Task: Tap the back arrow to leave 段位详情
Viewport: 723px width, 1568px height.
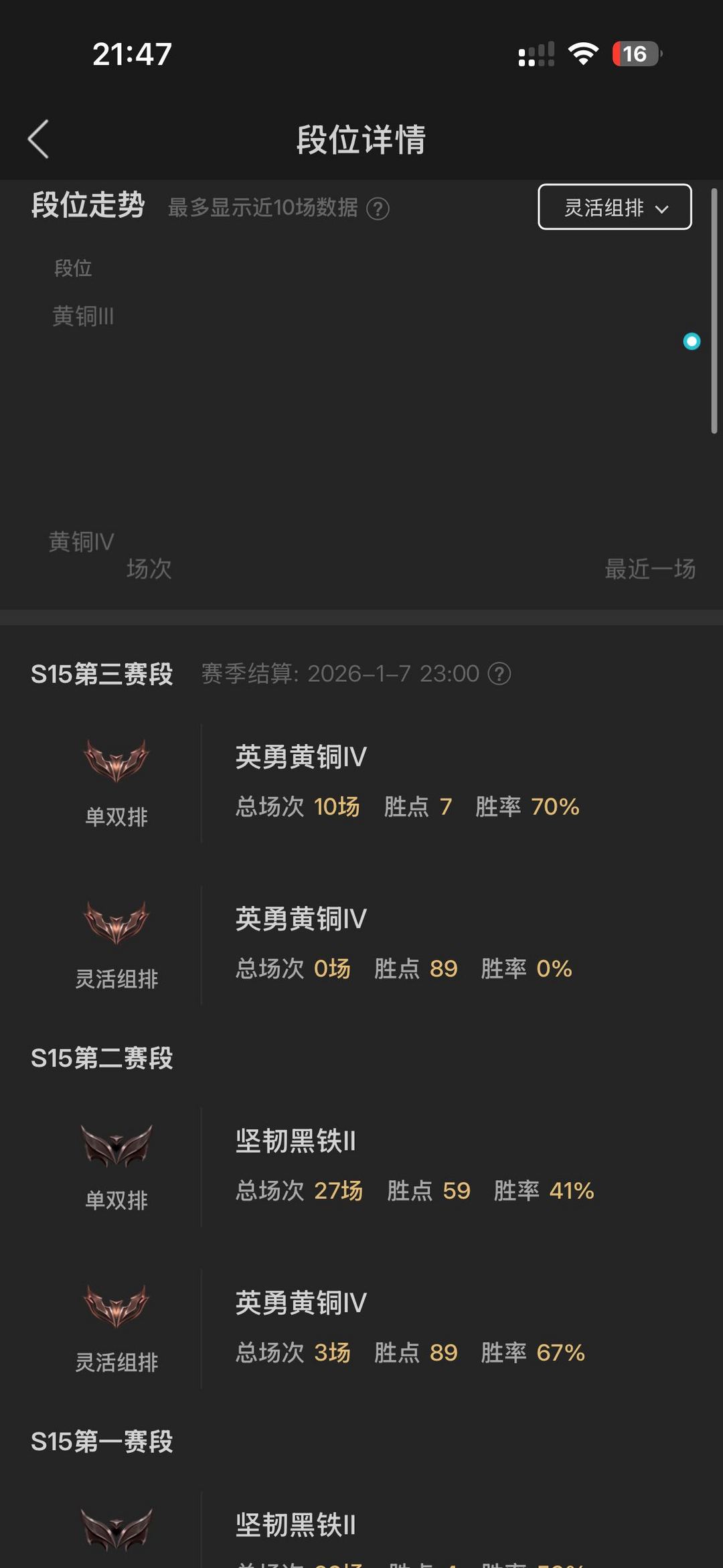Action: [x=38, y=139]
